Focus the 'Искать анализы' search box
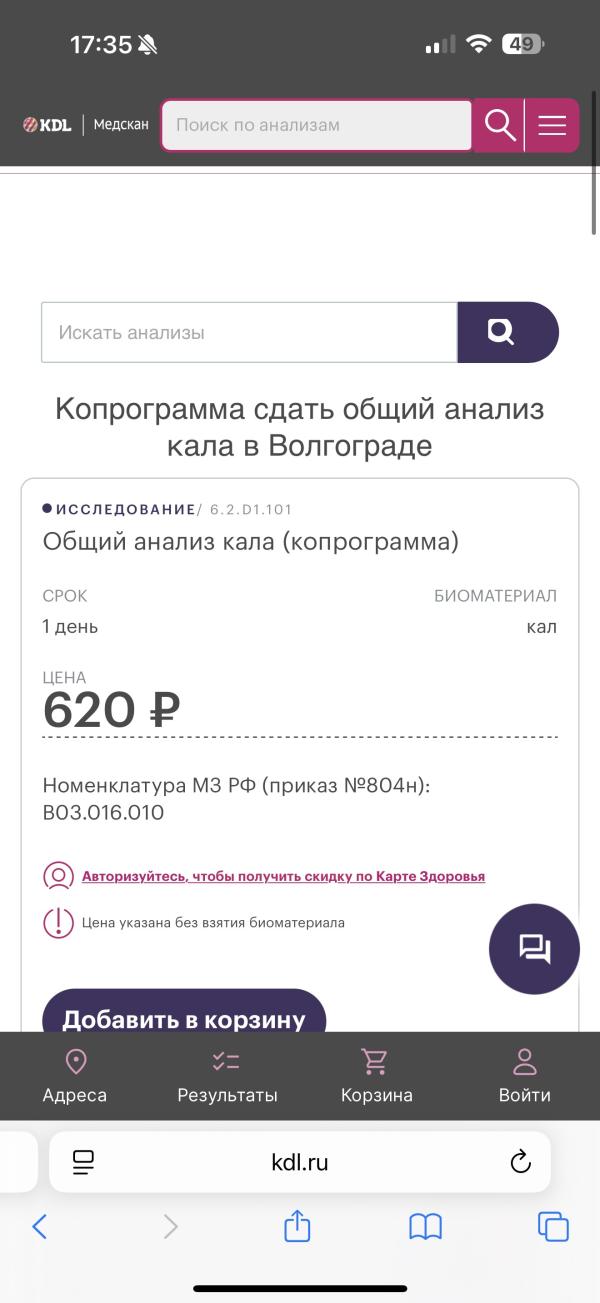Image resolution: width=600 pixels, height=1303 pixels. point(249,332)
